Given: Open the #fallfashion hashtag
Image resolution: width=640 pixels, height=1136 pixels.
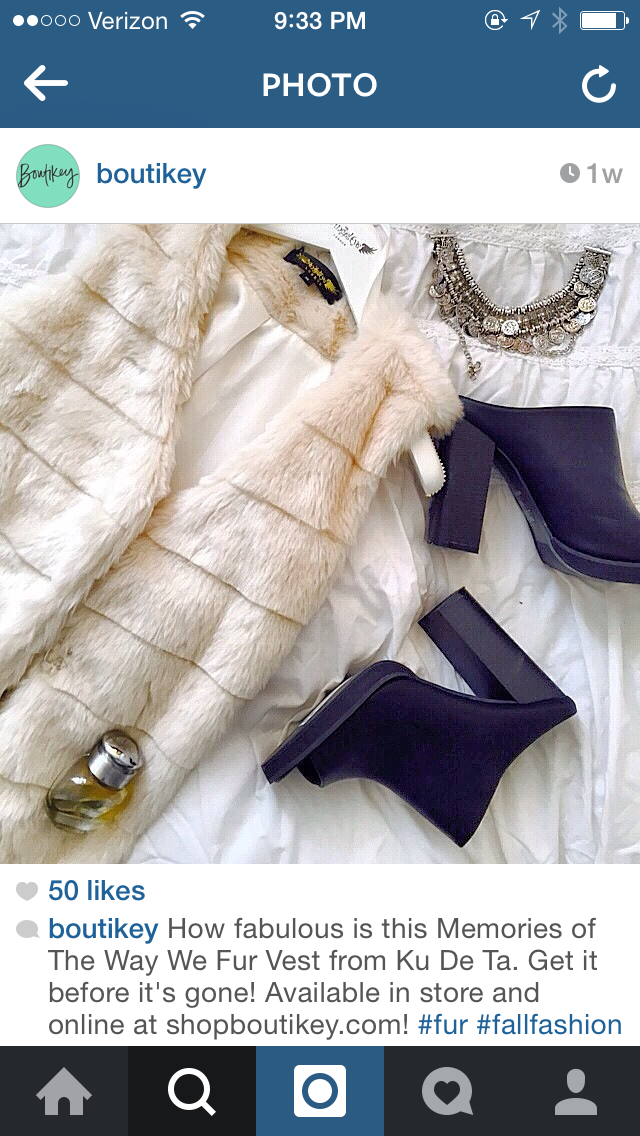Looking at the screenshot, I should (x=550, y=1024).
